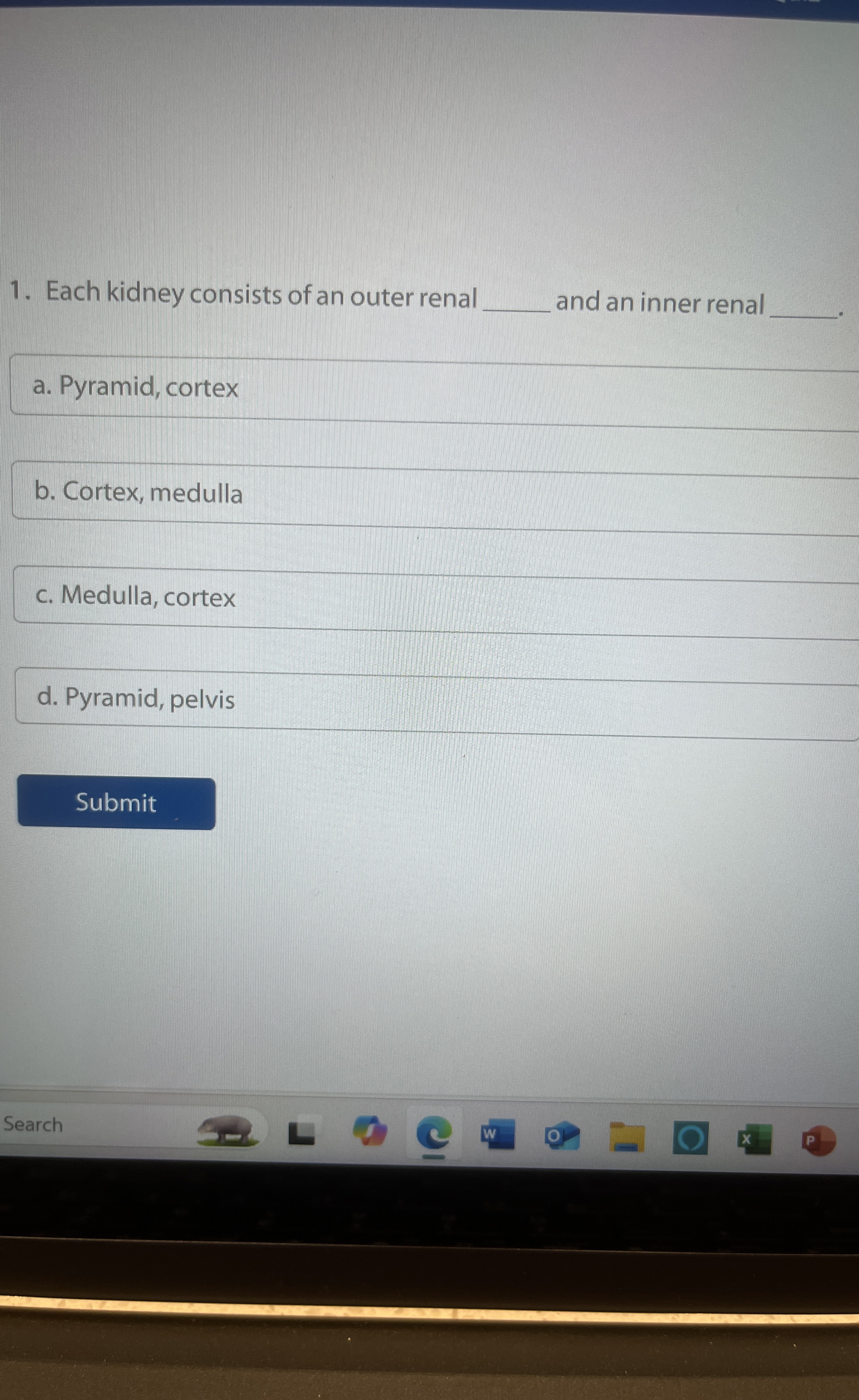Open File Explorer folder icon

click(627, 1137)
